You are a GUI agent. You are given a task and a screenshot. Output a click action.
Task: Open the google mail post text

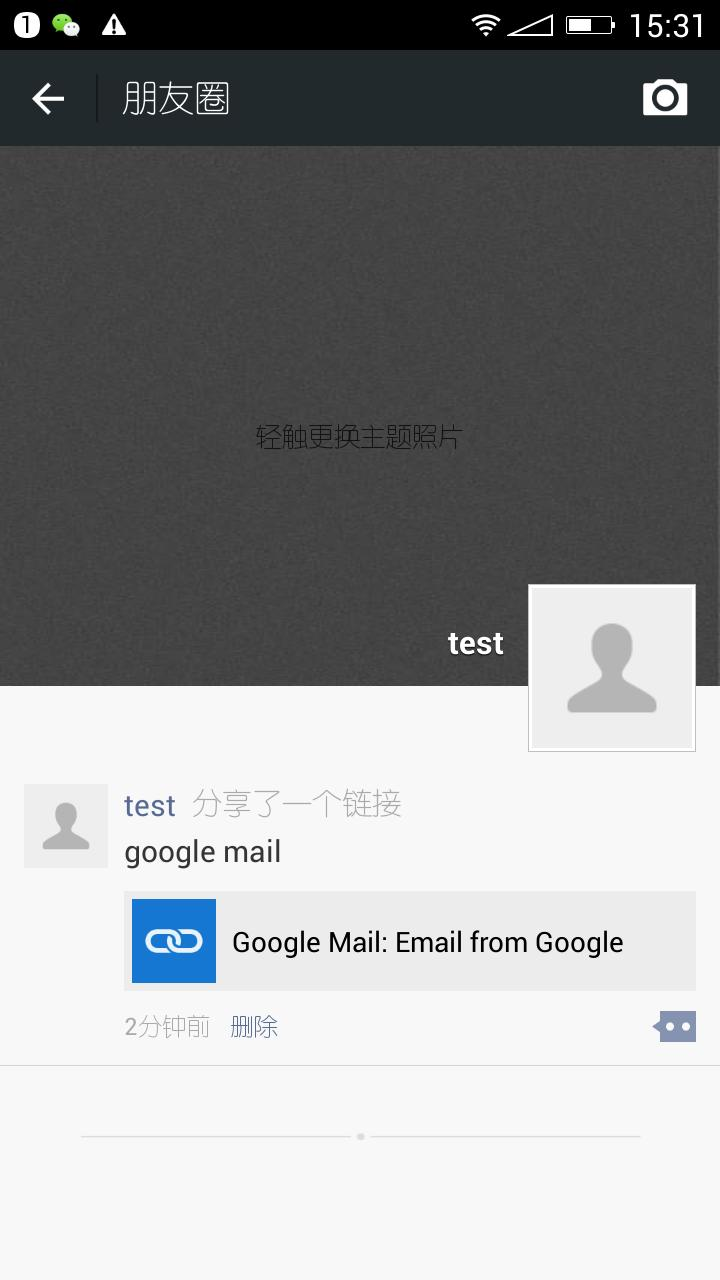(x=202, y=851)
